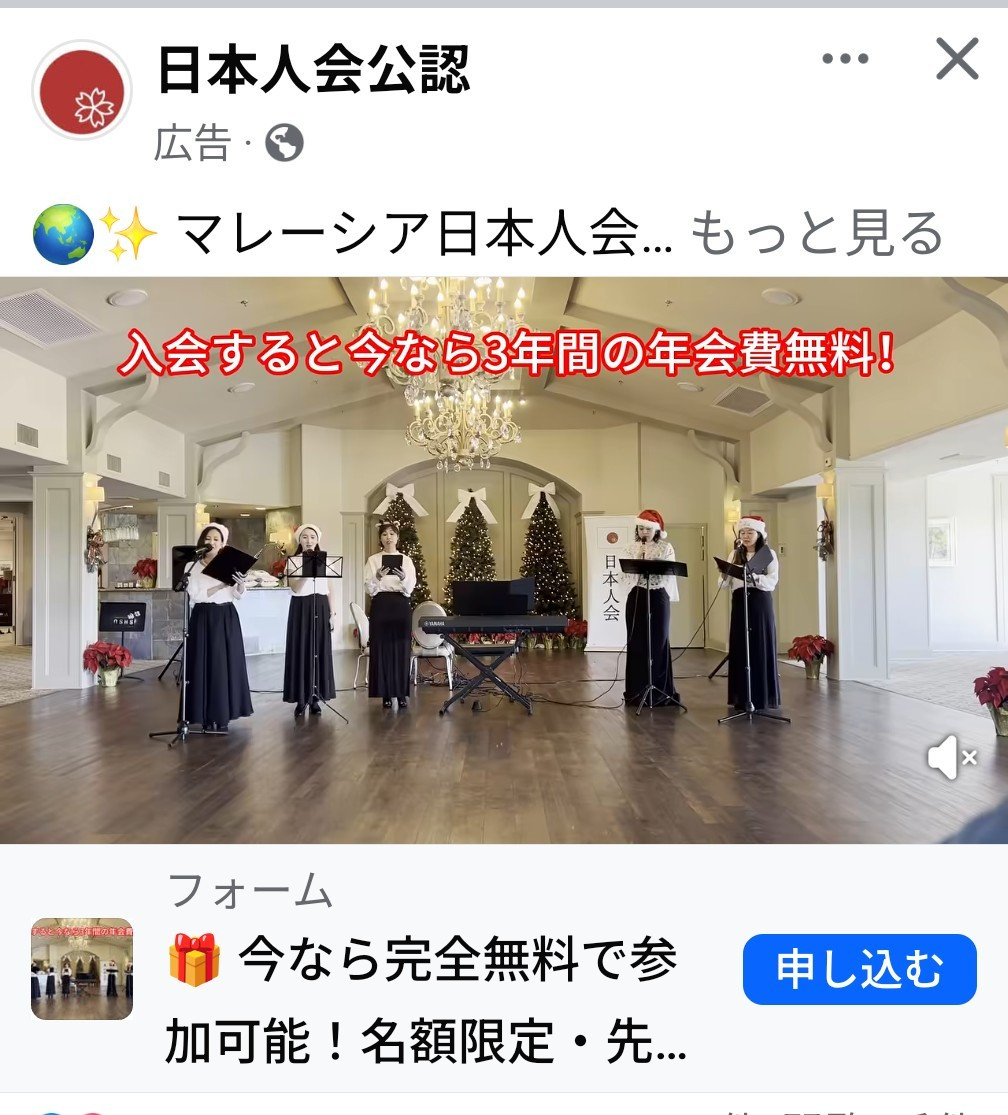Tap the 申し込む apply button
1008x1115 pixels.
point(859,969)
